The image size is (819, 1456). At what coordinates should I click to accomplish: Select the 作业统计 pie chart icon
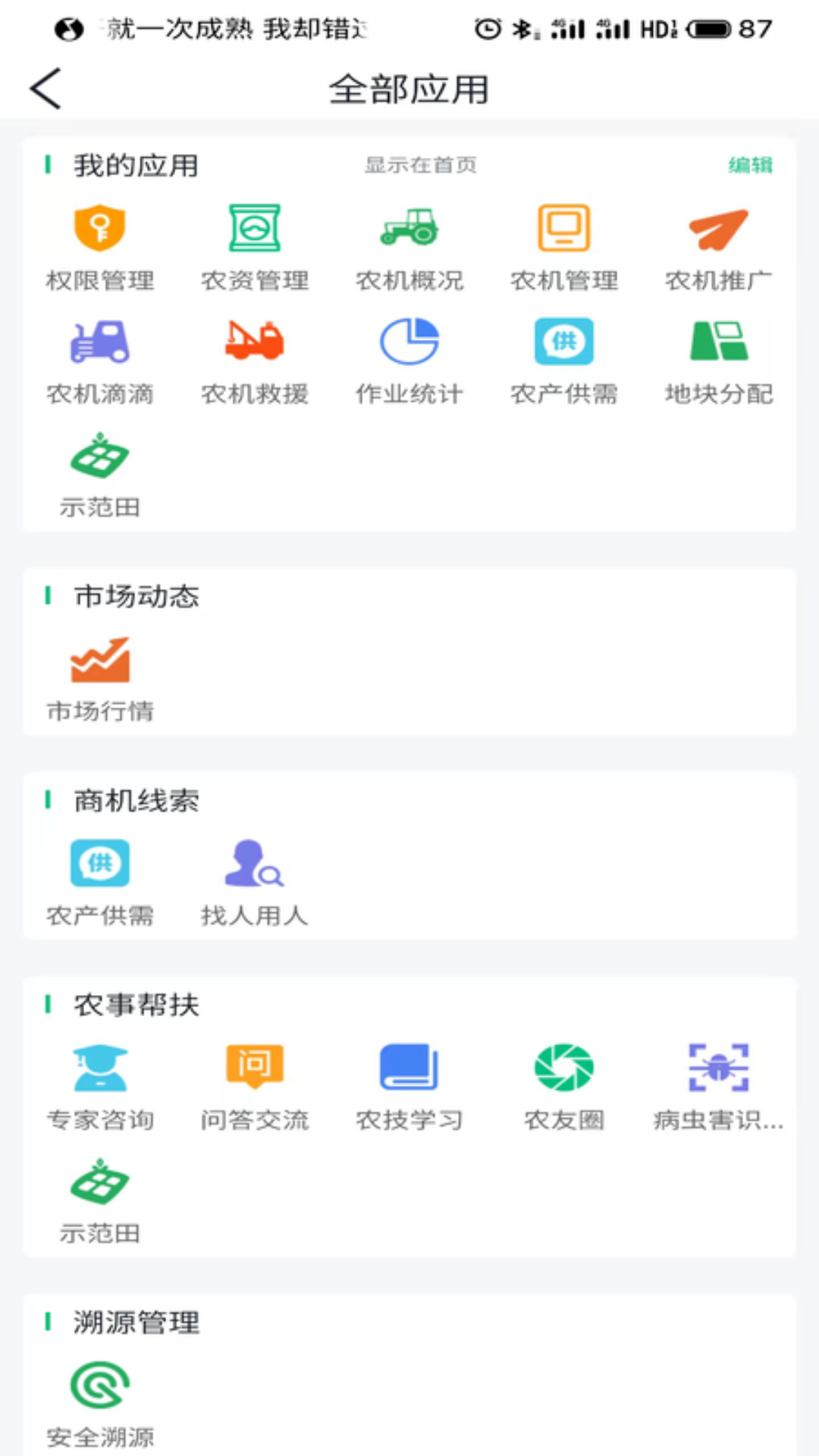(409, 341)
